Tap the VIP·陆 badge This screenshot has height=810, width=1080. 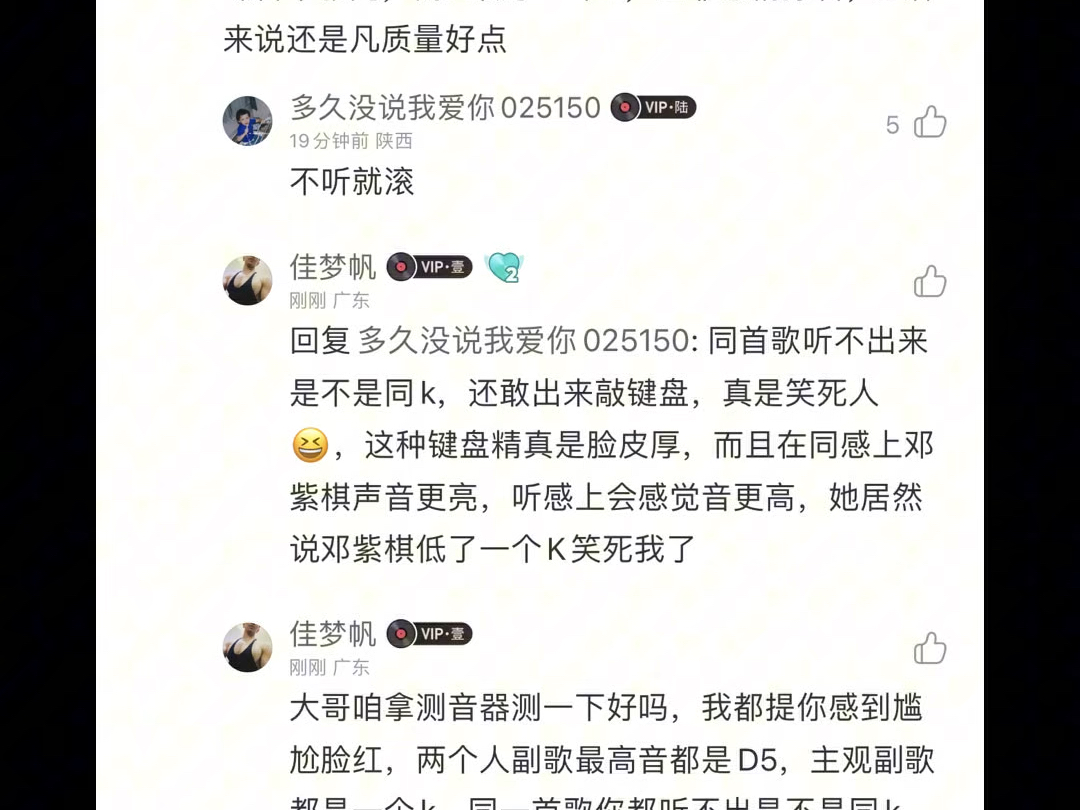pos(654,107)
